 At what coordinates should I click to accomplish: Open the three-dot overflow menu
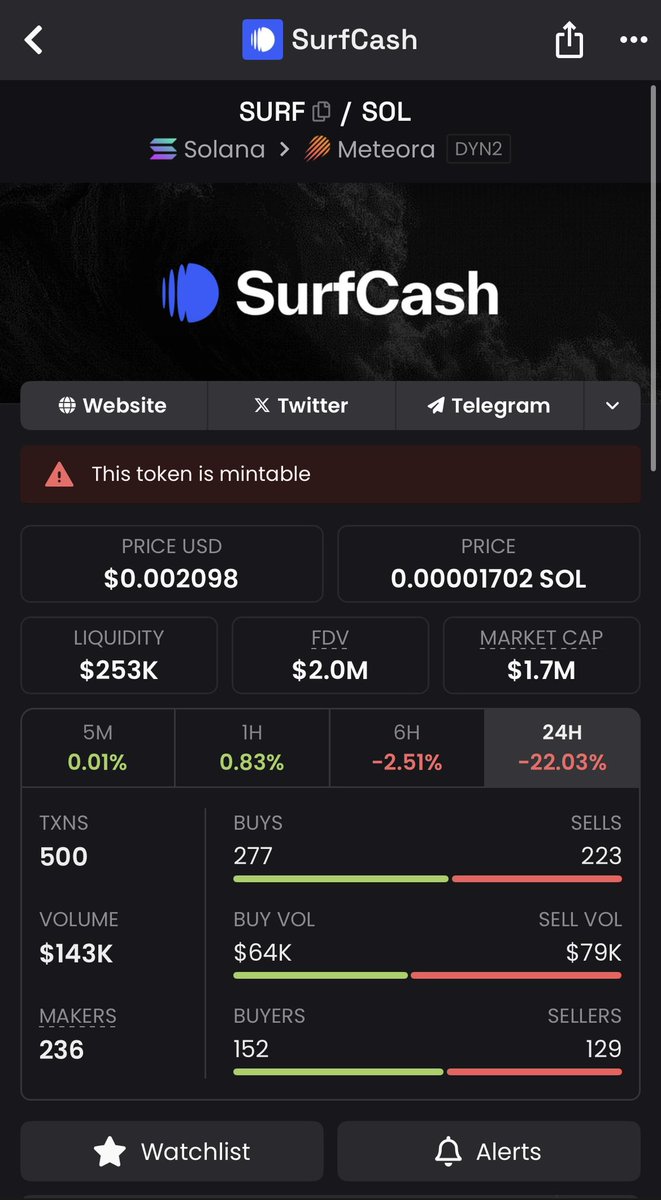tap(634, 40)
